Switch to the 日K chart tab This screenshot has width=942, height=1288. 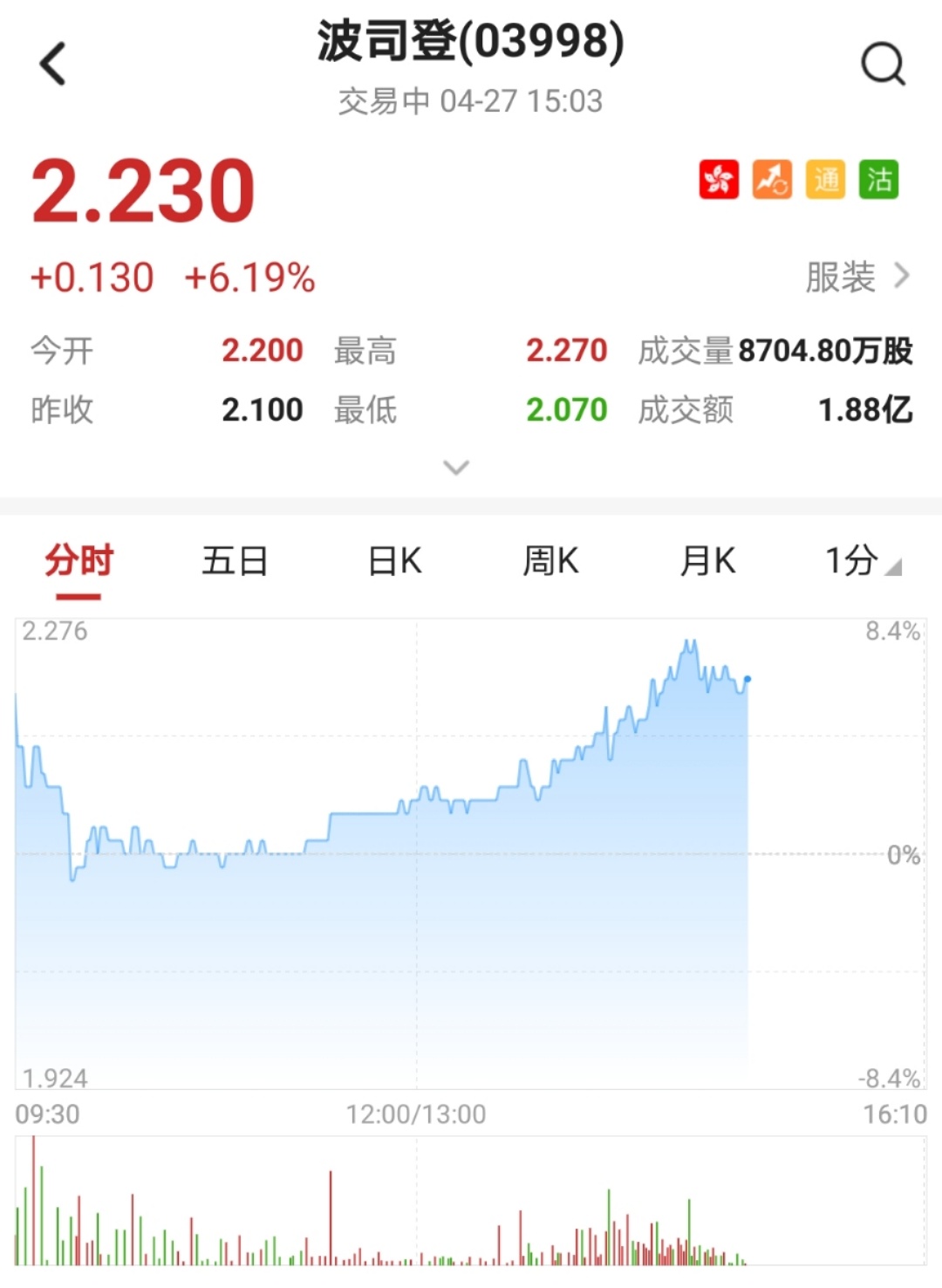point(394,560)
